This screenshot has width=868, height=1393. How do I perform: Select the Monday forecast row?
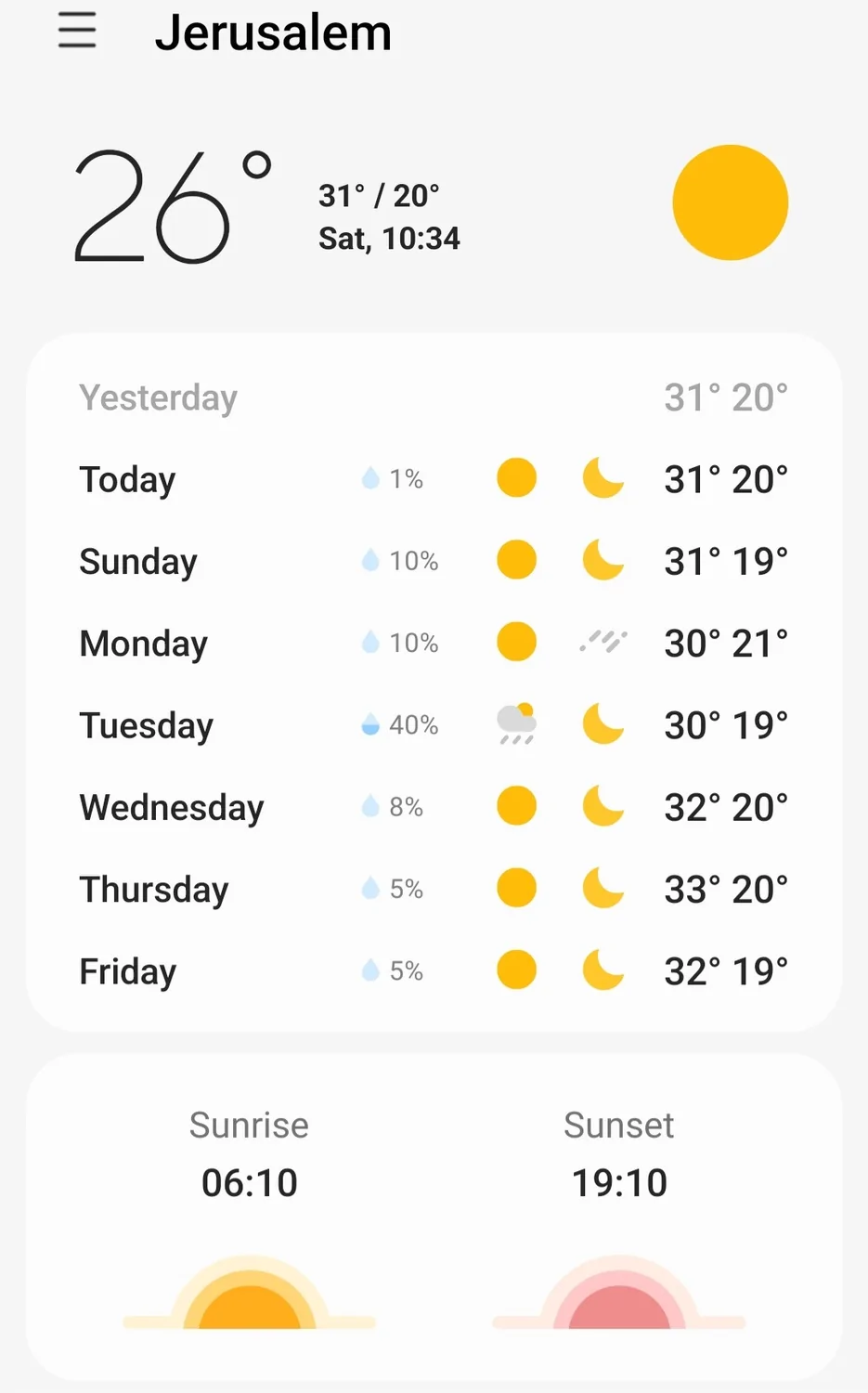[433, 643]
